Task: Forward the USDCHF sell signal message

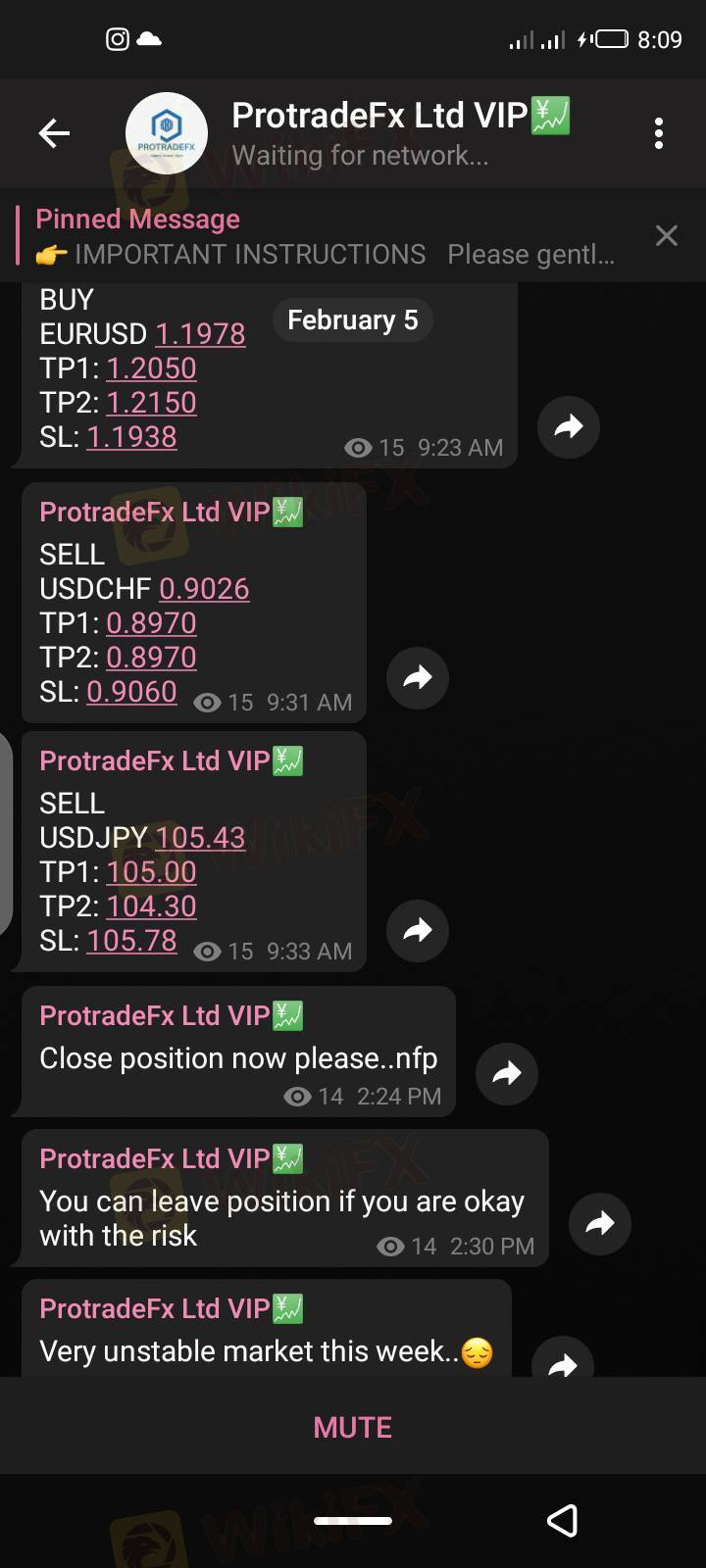Action: pyautogui.click(x=418, y=677)
